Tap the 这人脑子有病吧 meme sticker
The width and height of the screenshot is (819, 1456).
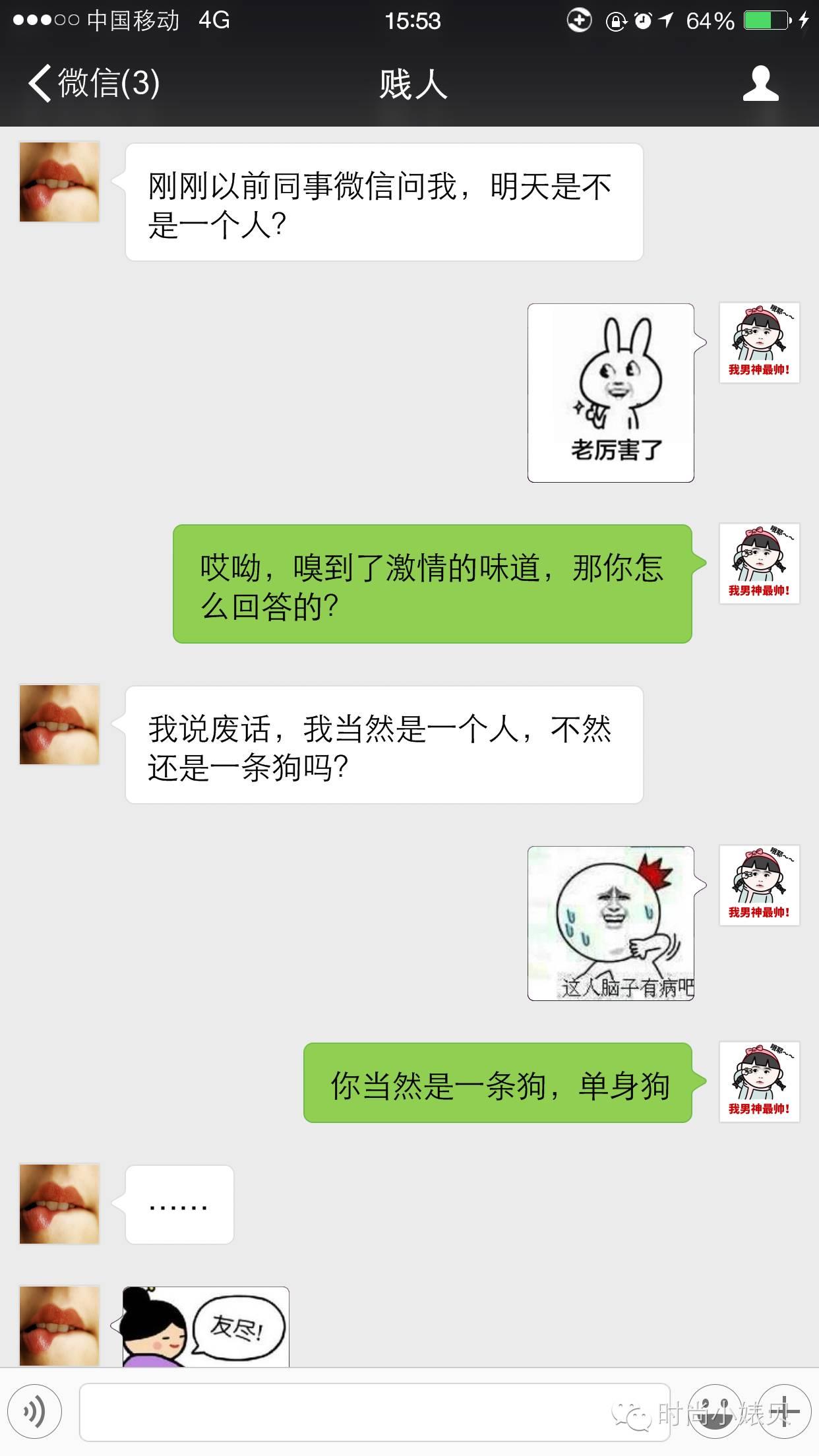point(610,923)
